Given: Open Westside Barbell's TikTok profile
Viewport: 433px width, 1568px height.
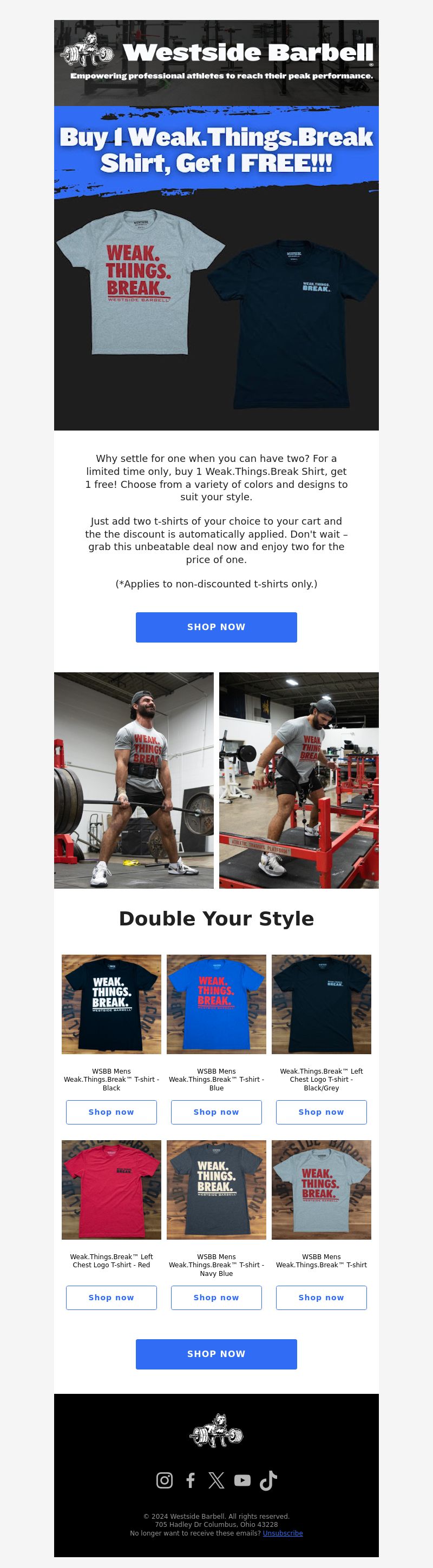Looking at the screenshot, I should coord(268,1480).
